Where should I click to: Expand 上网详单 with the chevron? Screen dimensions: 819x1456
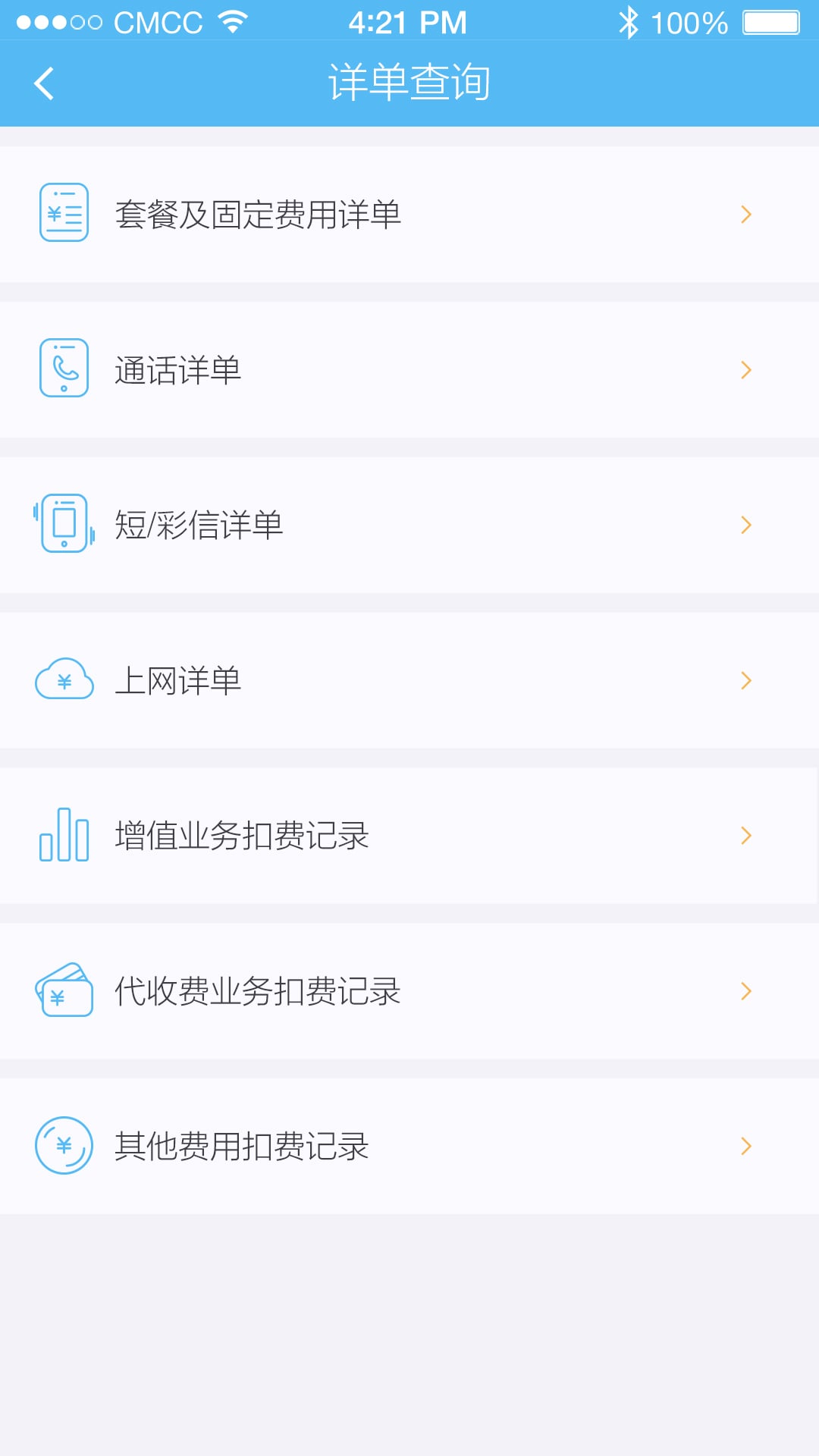click(747, 680)
